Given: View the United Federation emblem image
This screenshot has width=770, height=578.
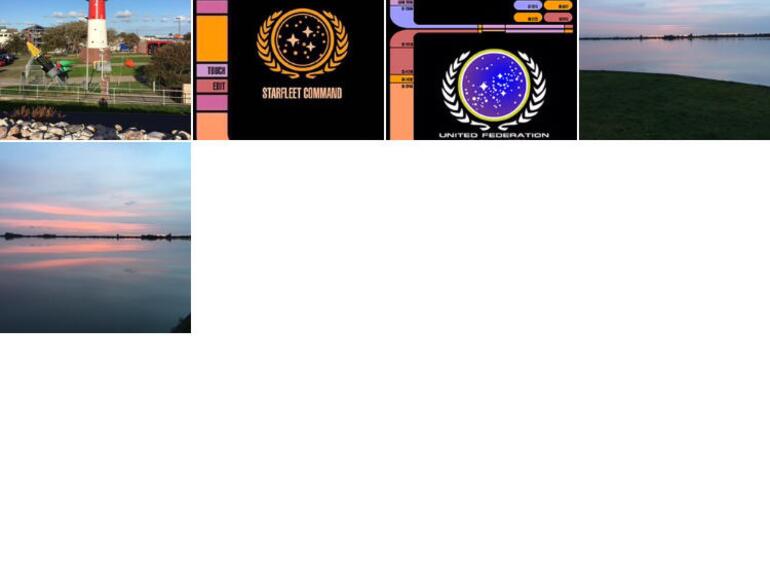Looking at the screenshot, I should pos(482,69).
